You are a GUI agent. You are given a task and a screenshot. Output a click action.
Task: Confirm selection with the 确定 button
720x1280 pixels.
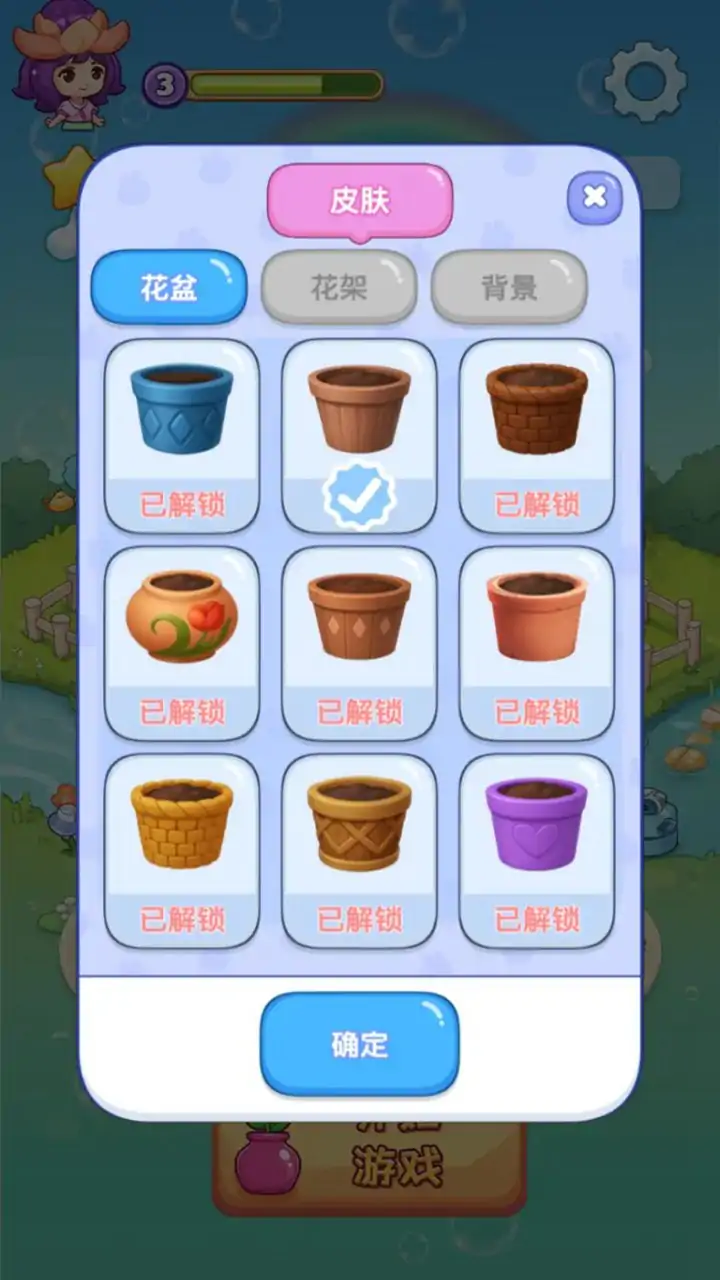360,1045
